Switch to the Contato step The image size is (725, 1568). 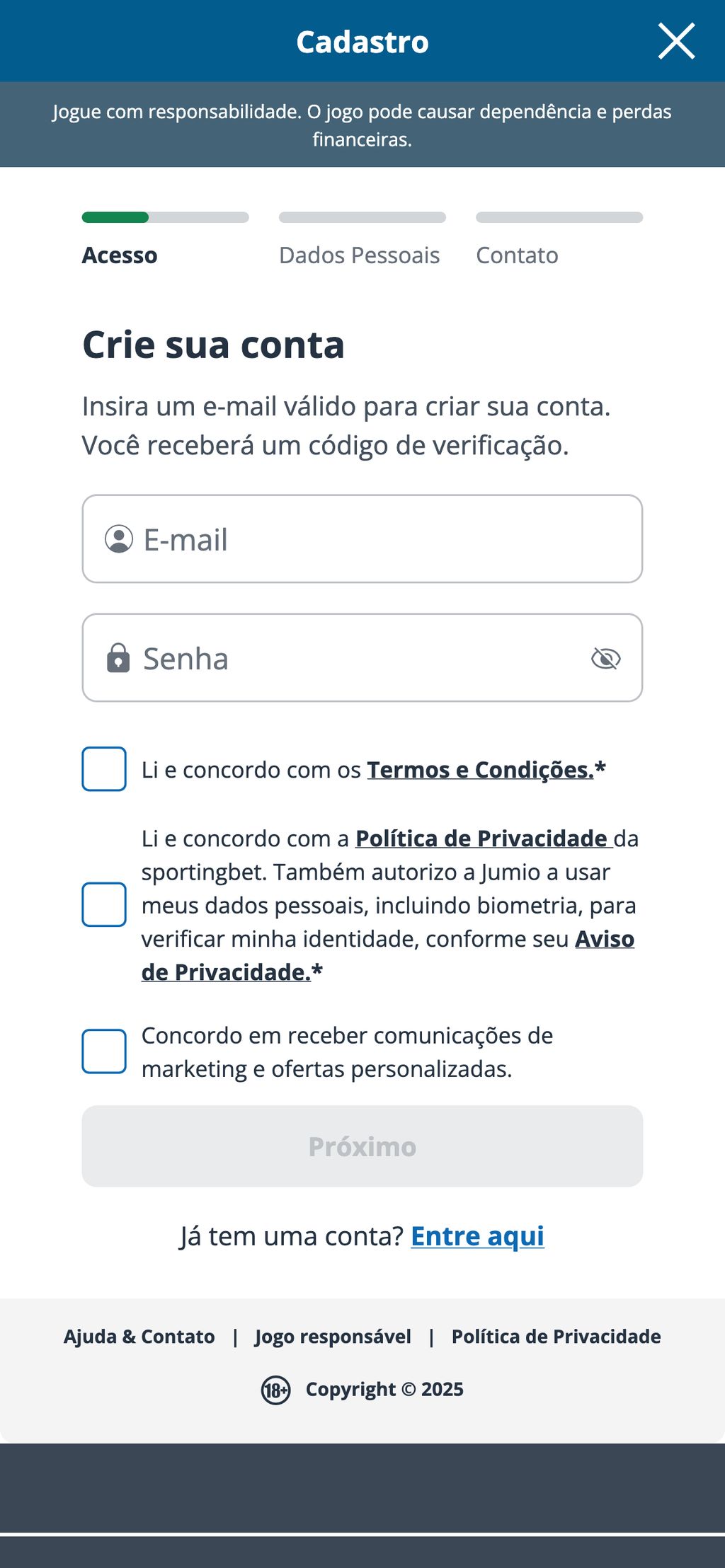tap(517, 255)
